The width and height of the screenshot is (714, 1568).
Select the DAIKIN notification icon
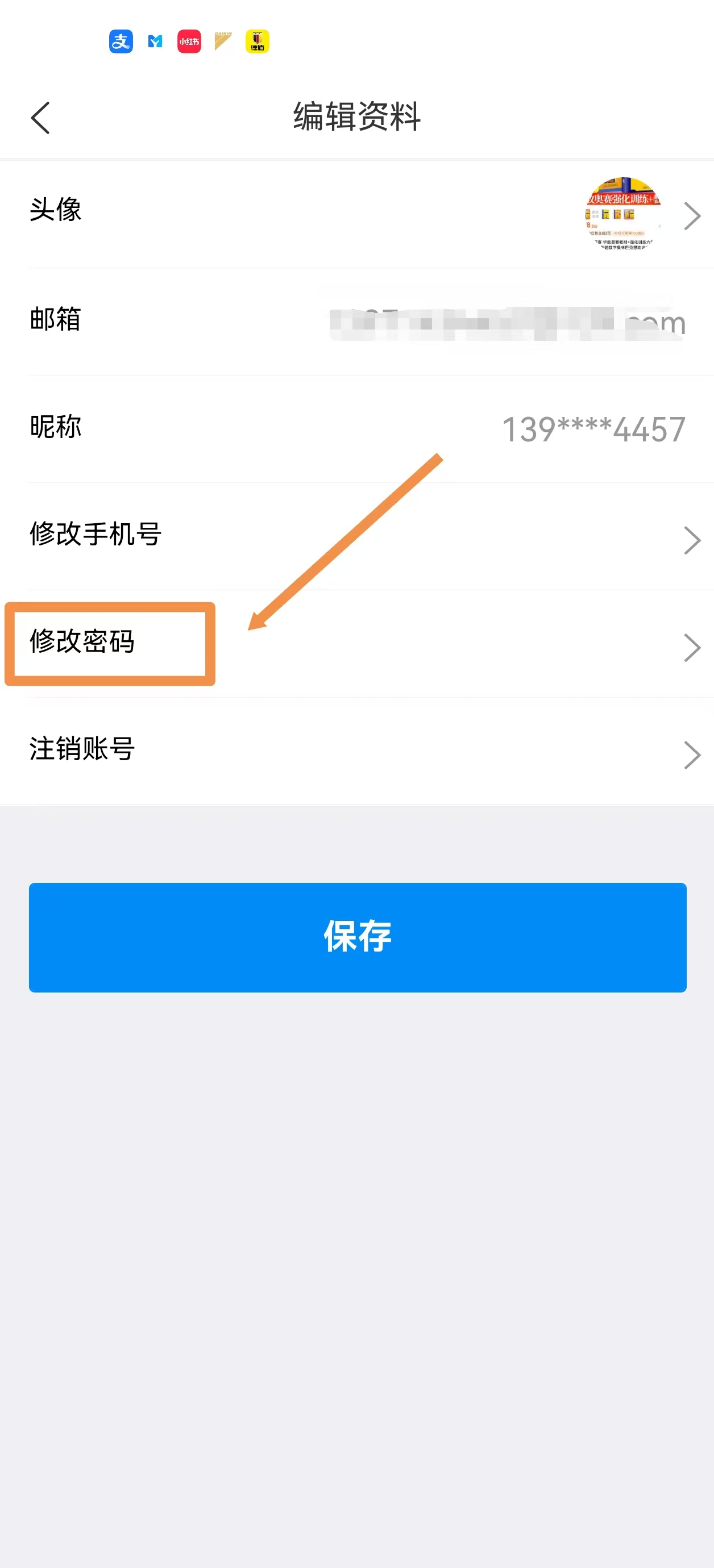coord(222,41)
